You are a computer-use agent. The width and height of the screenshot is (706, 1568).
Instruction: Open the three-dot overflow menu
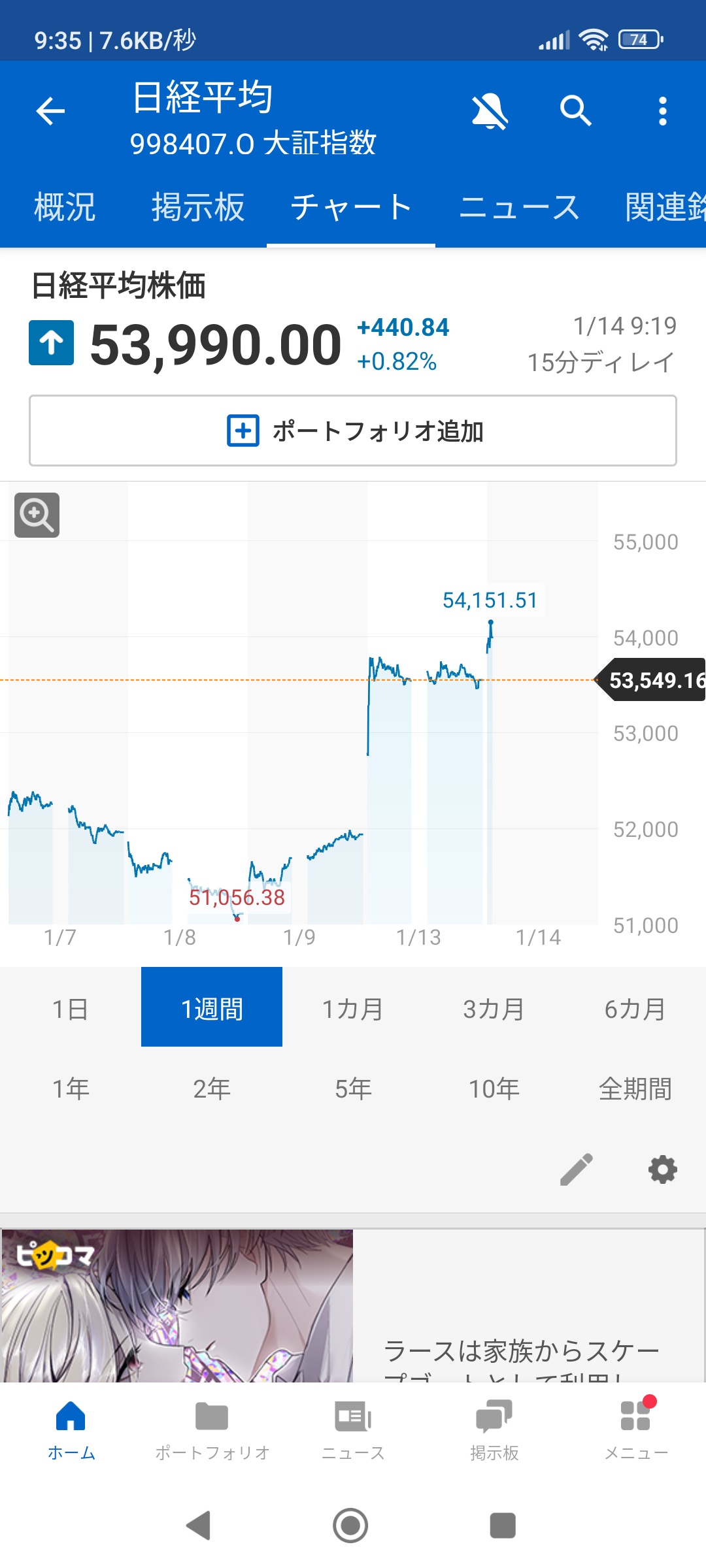[x=662, y=111]
